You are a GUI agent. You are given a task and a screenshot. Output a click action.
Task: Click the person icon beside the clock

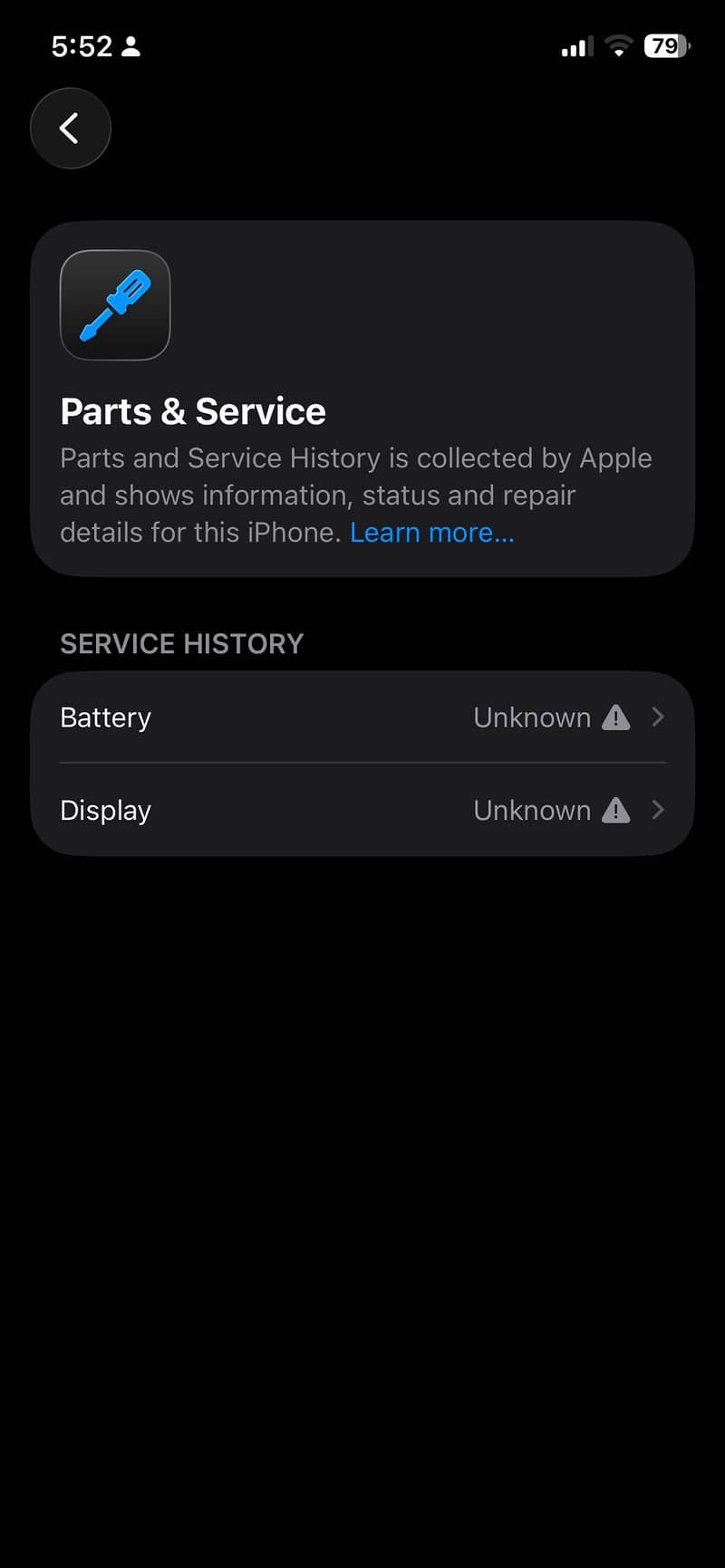pyautogui.click(x=129, y=45)
